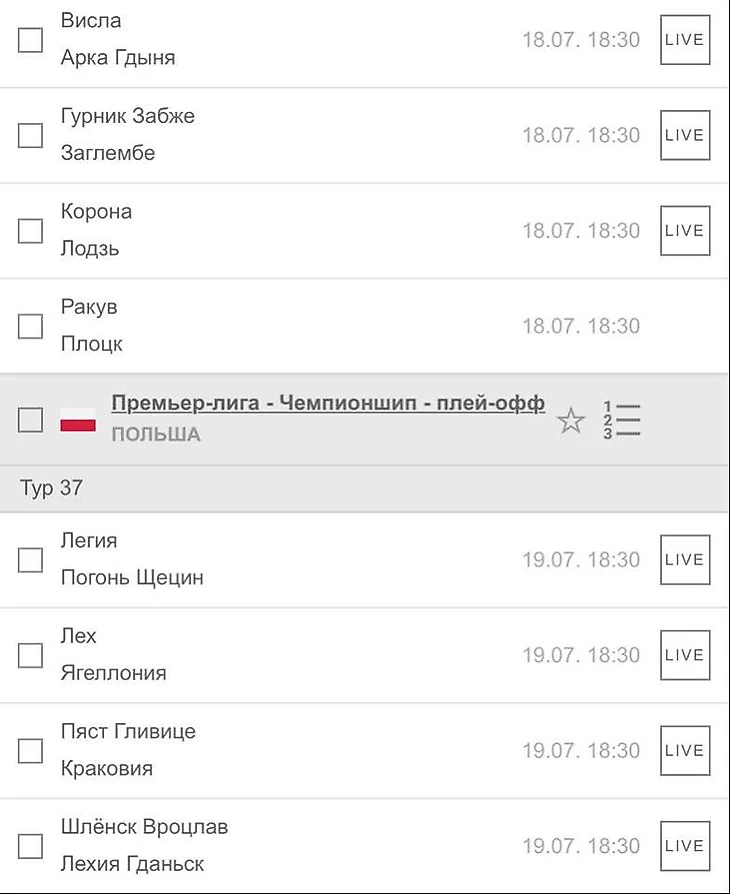The height and width of the screenshot is (894, 730).
Task: Open LIVE for Легия vs Погонь Щецин
Action: tap(684, 560)
